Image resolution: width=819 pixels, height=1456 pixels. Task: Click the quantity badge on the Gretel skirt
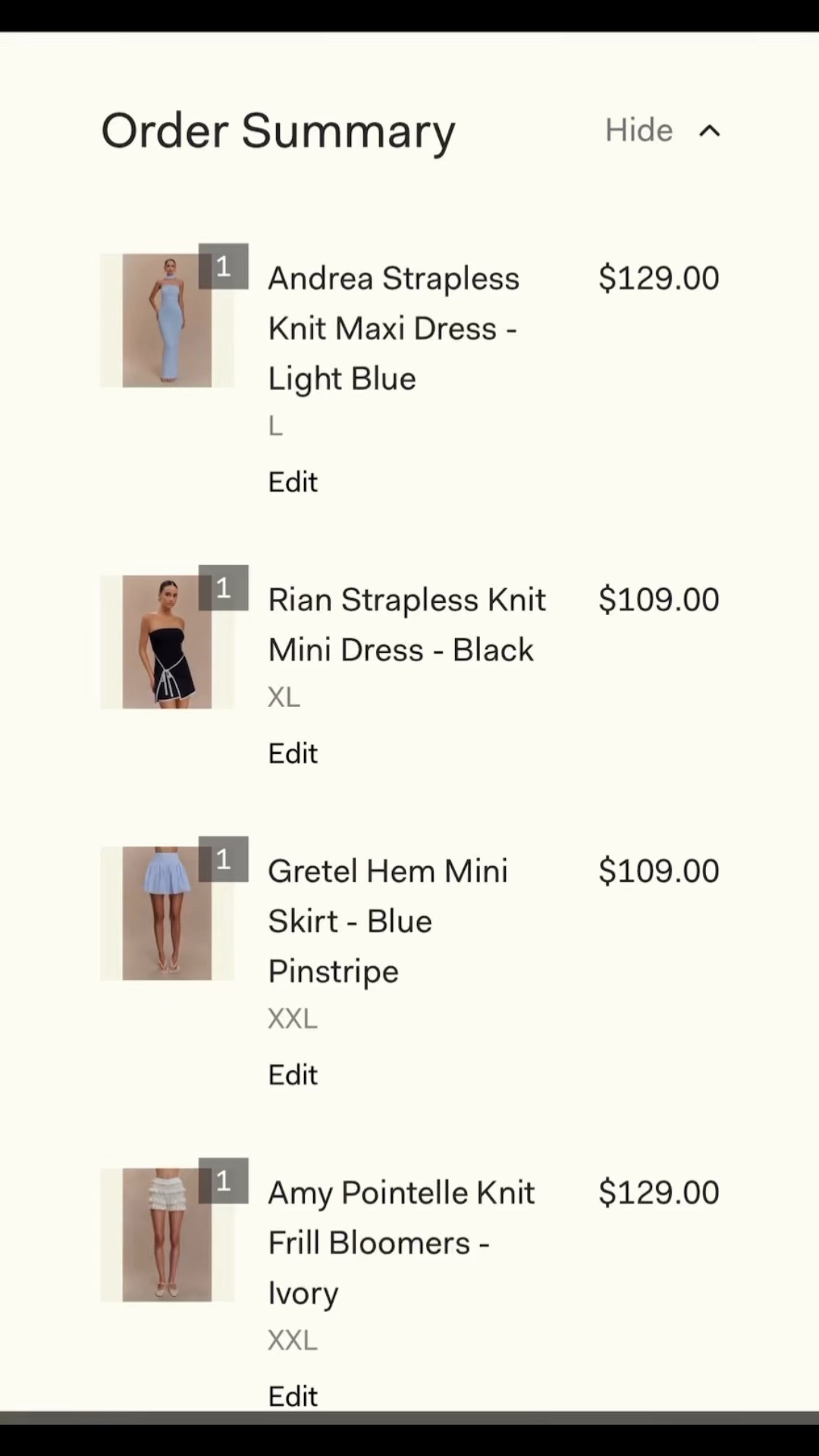point(223,858)
